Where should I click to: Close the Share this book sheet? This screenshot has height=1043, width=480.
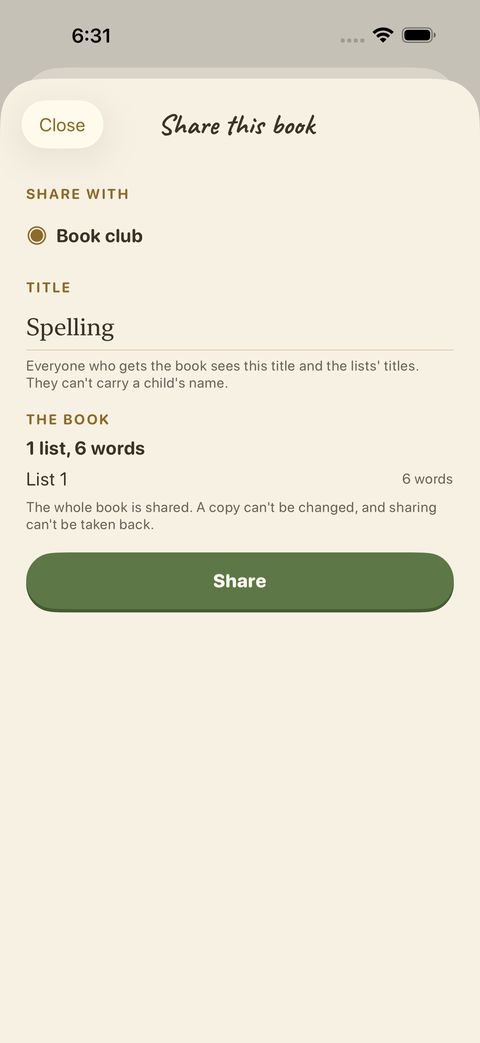62,124
